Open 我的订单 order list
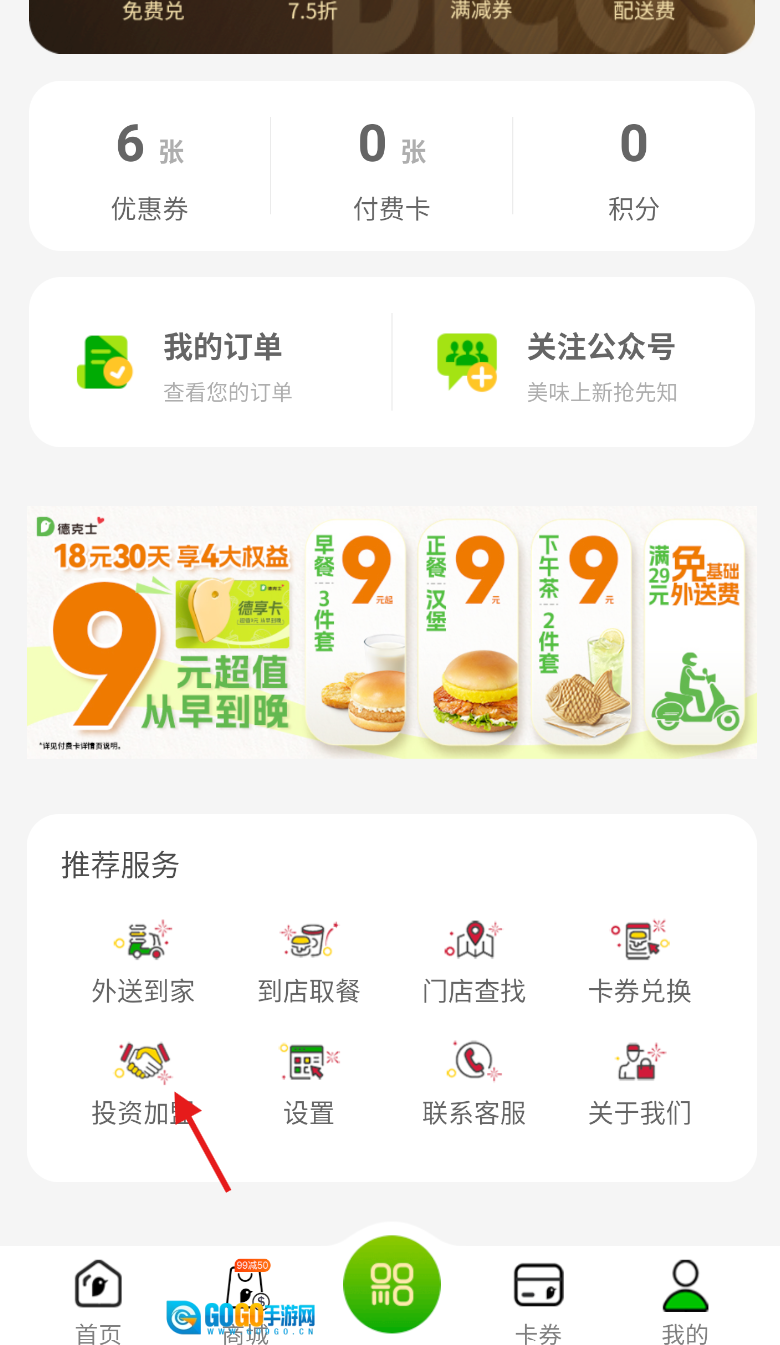The height and width of the screenshot is (1345, 780). click(x=210, y=362)
